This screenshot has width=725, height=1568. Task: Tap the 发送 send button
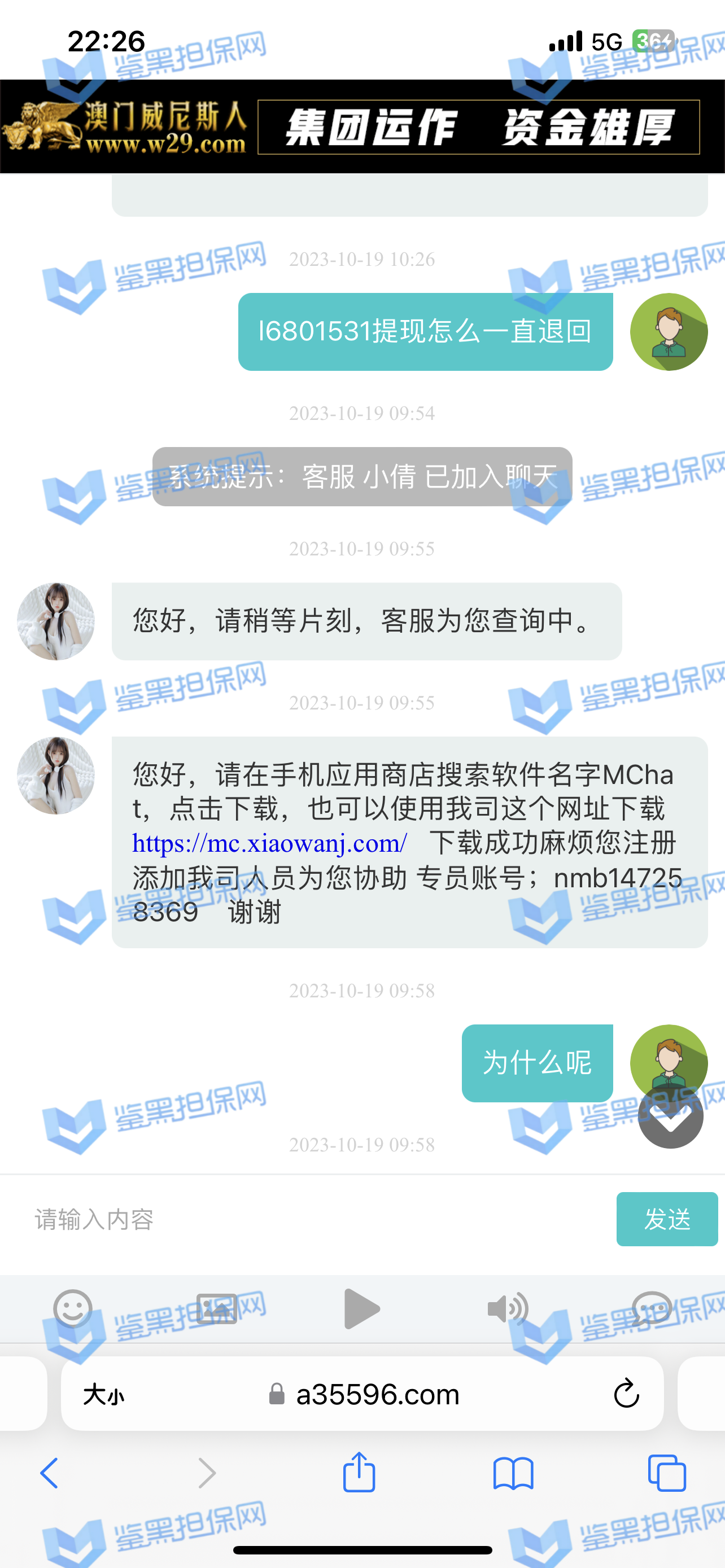pyautogui.click(x=667, y=1219)
